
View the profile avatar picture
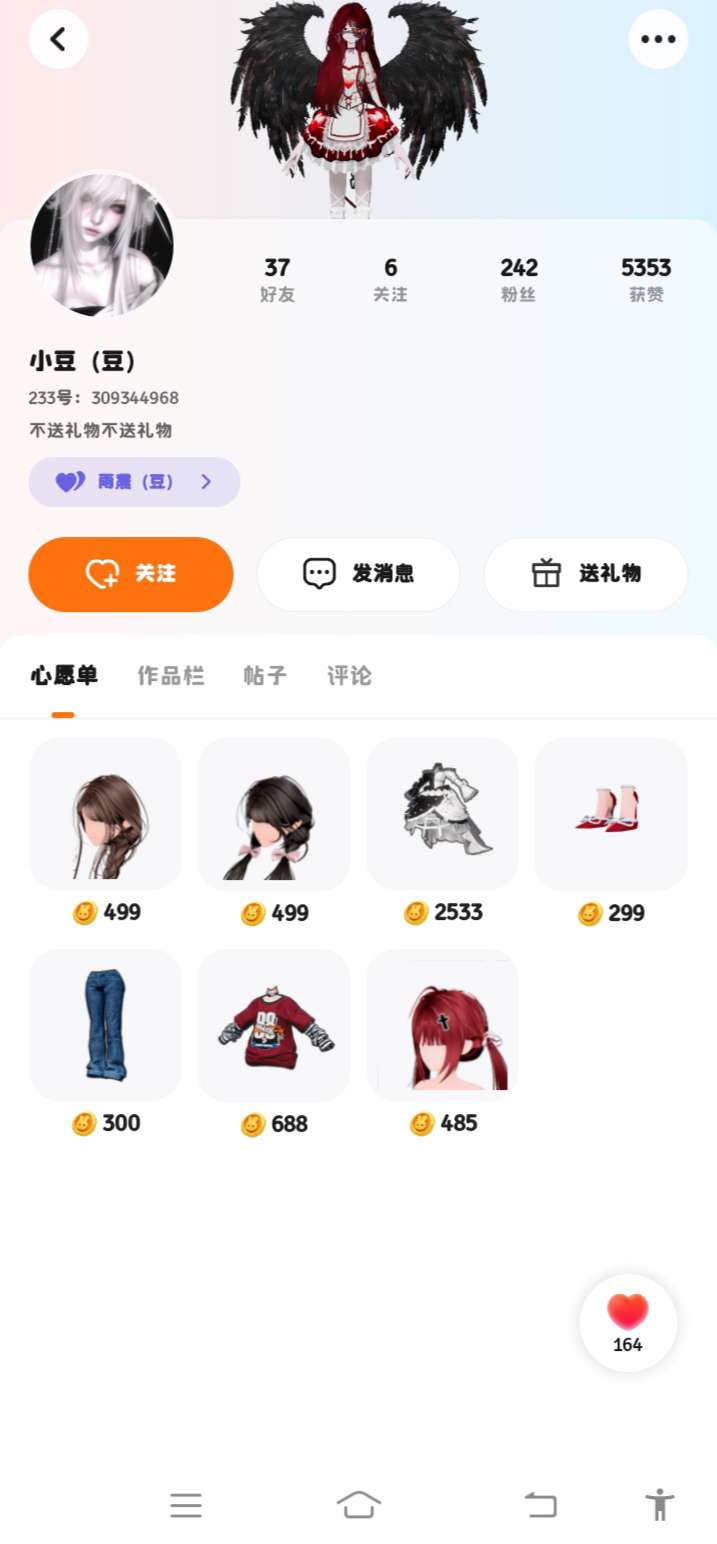(102, 244)
